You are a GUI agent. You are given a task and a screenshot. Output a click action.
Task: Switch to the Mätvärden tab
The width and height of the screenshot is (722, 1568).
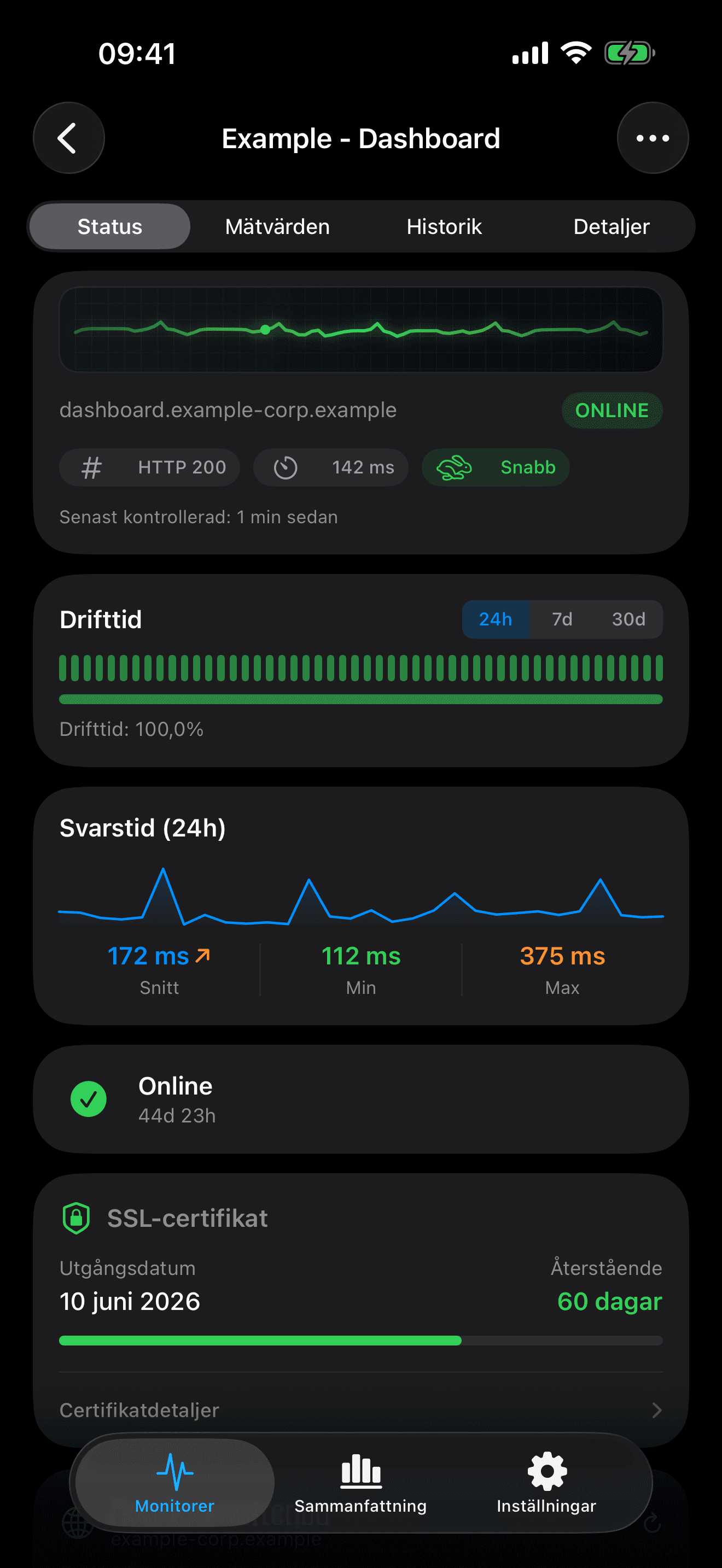(x=277, y=226)
